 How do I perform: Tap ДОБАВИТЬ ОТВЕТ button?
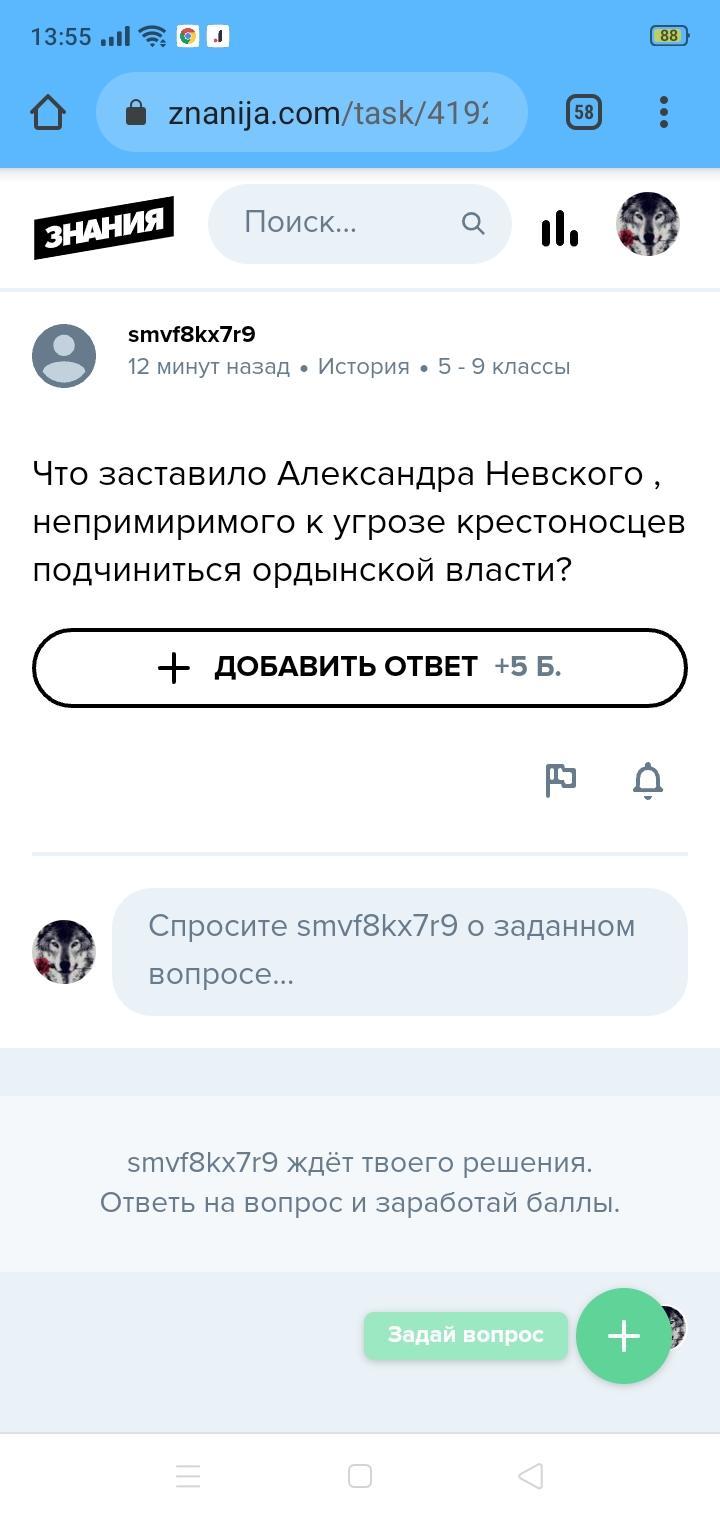pos(360,668)
